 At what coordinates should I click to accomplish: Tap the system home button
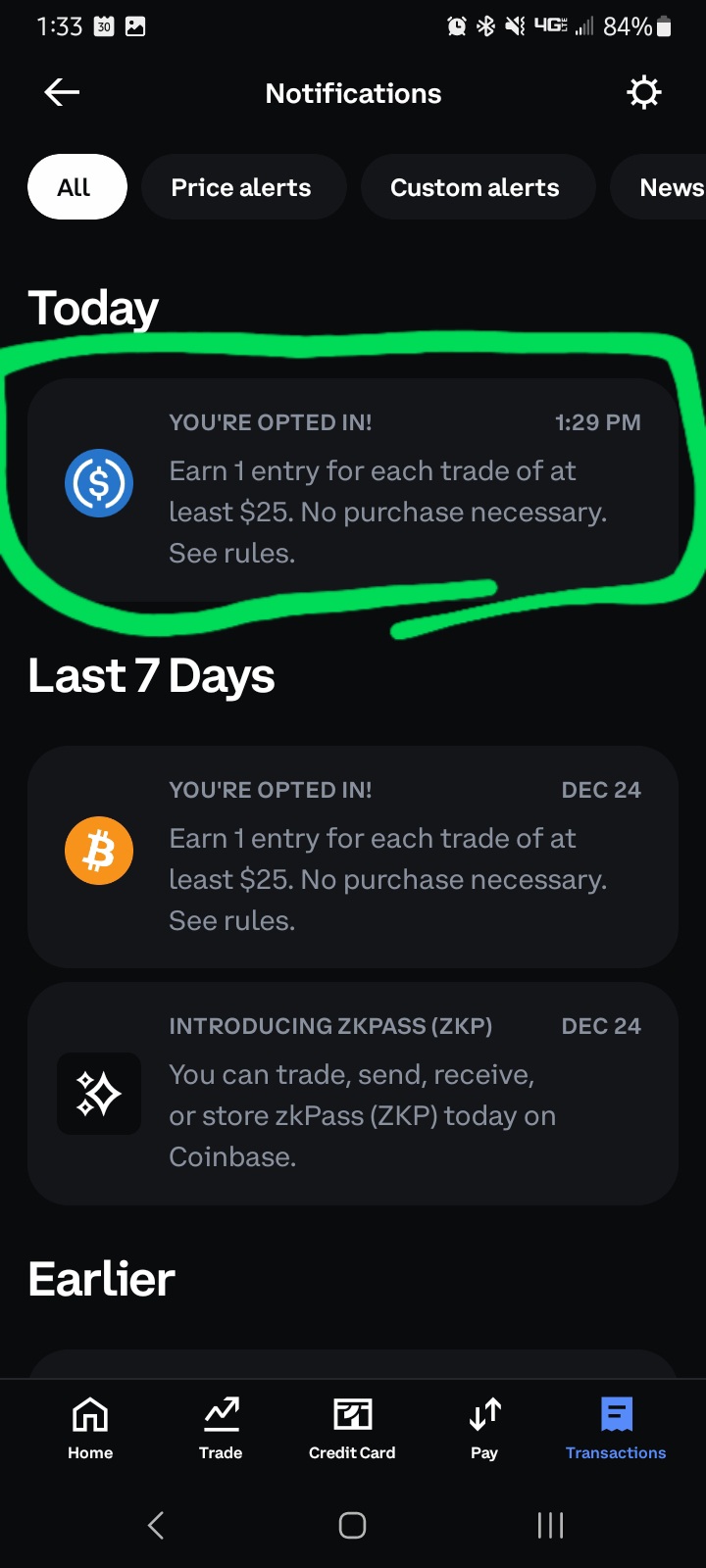tap(352, 1525)
